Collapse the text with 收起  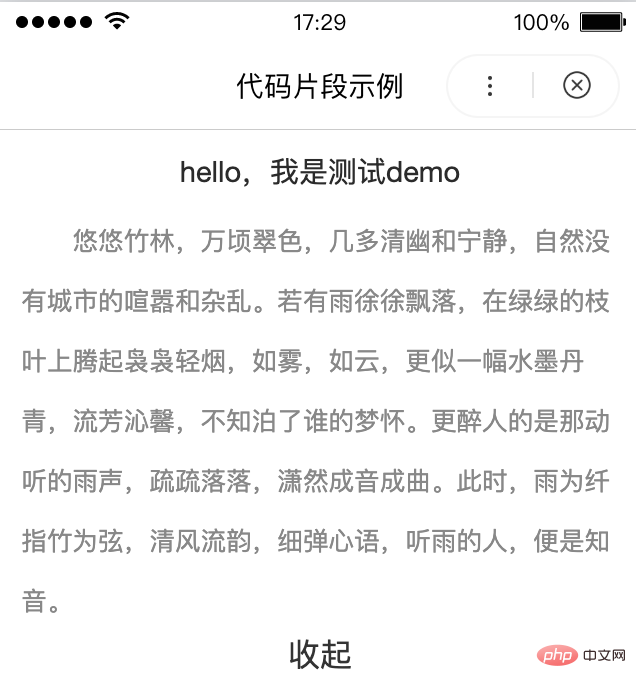tap(320, 655)
